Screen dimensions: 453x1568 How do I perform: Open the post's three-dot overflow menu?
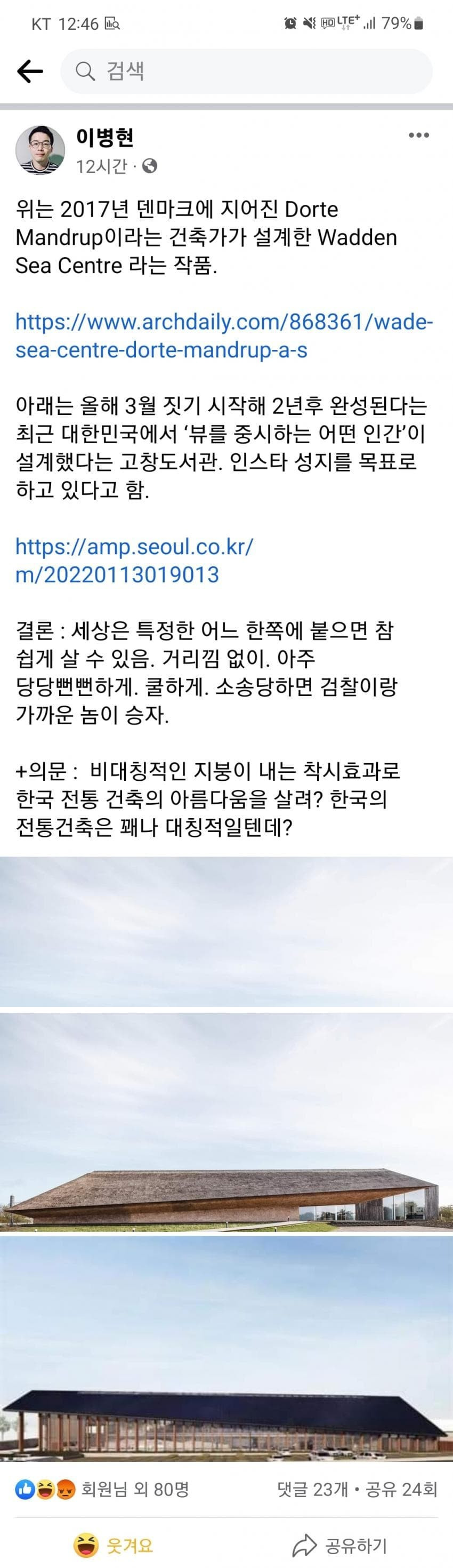(418, 135)
